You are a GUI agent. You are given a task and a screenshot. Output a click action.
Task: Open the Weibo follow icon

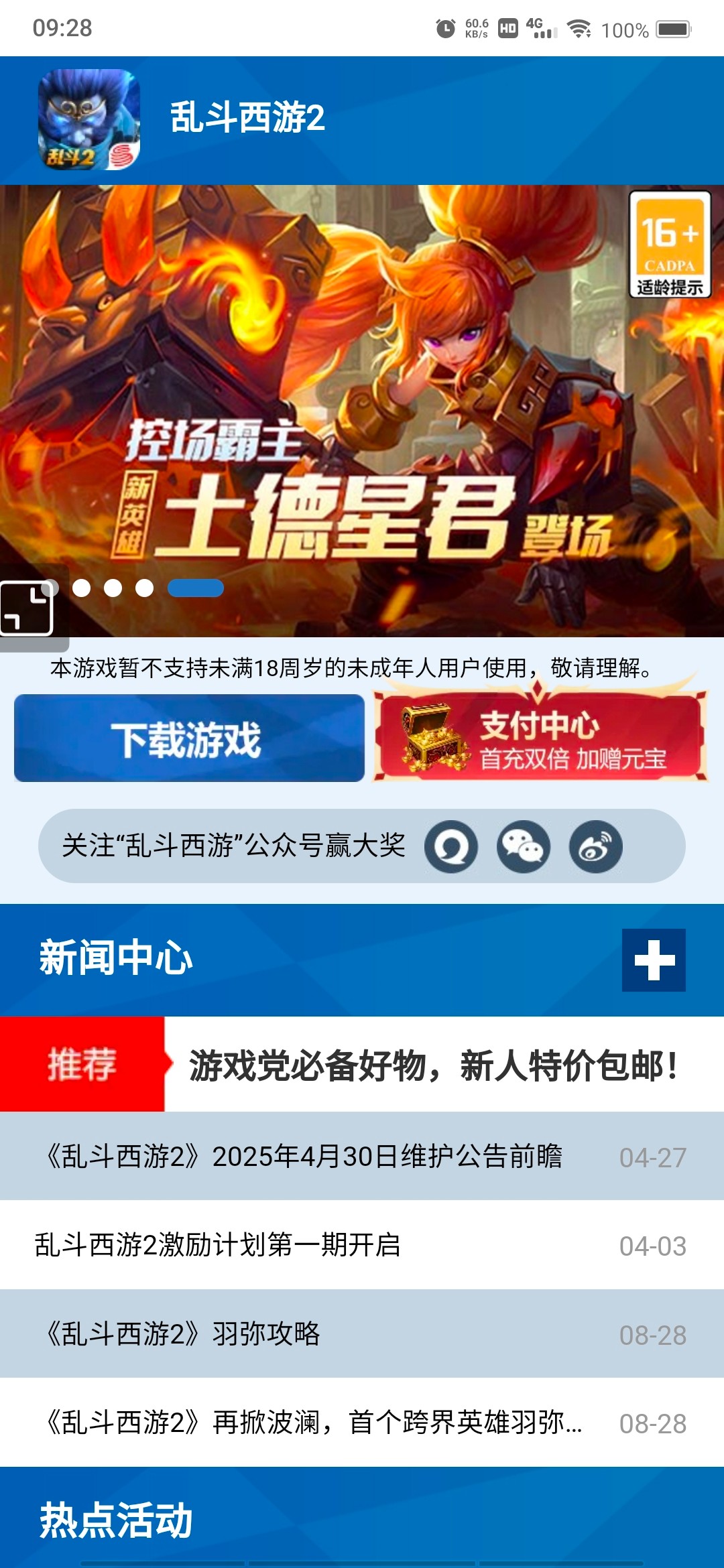click(596, 846)
